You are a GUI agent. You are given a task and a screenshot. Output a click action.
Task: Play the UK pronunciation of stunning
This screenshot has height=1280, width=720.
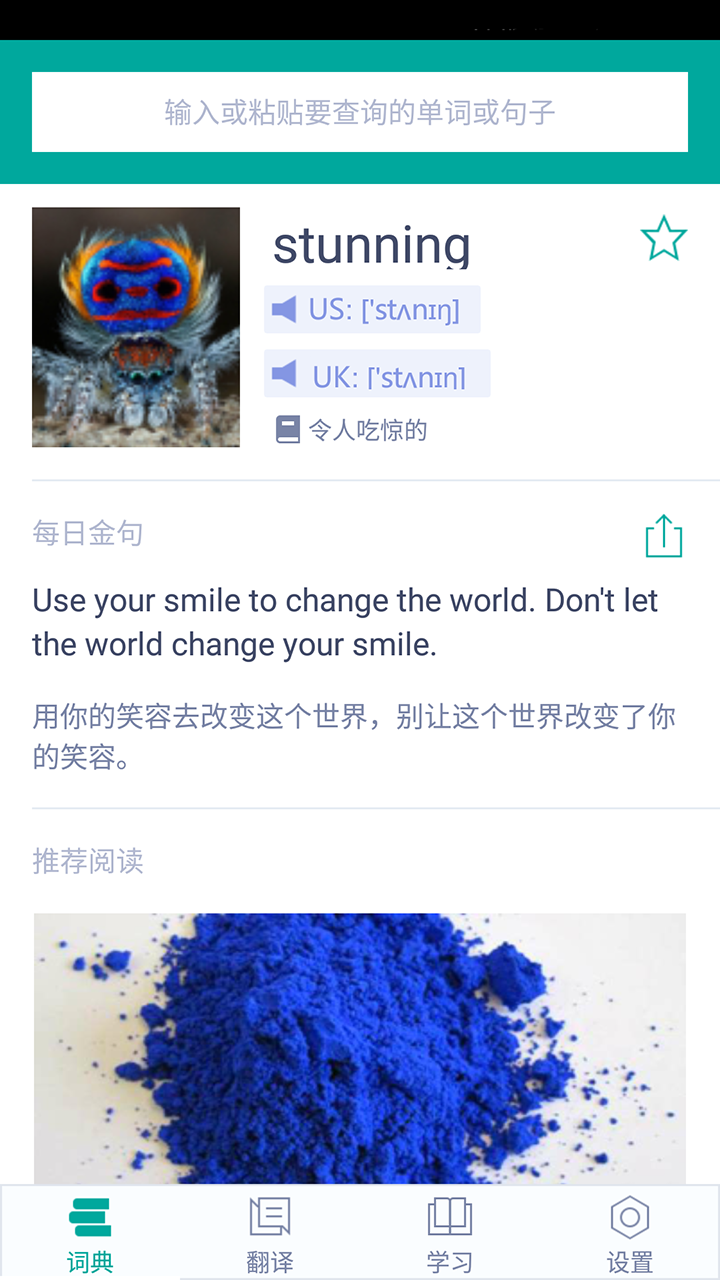[x=284, y=375]
